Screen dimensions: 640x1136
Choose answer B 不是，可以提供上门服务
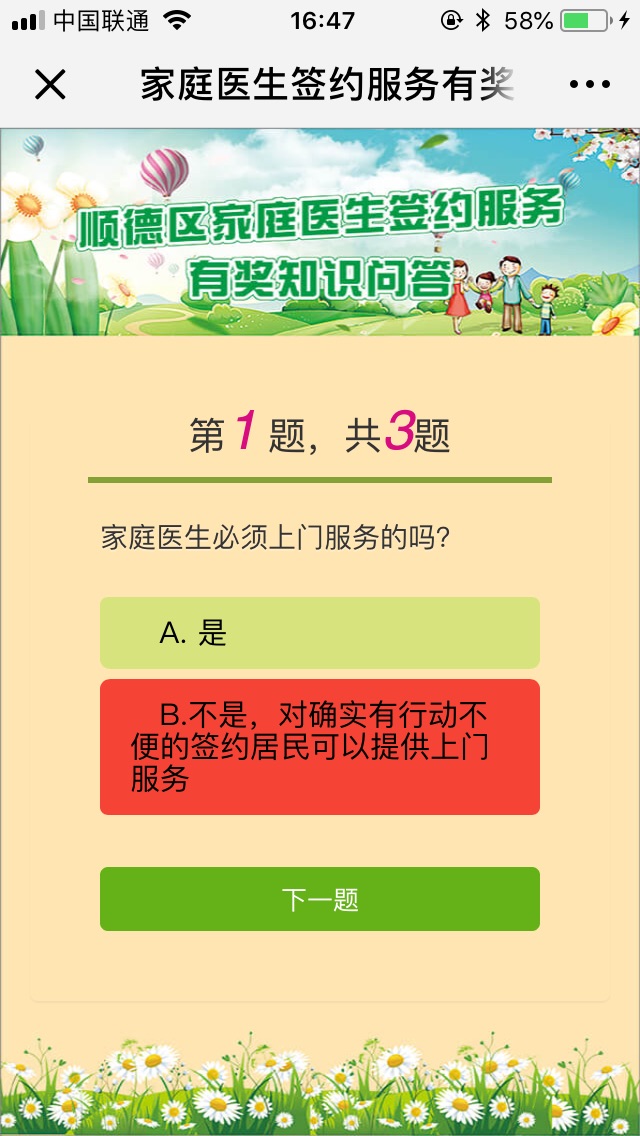pyautogui.click(x=320, y=747)
